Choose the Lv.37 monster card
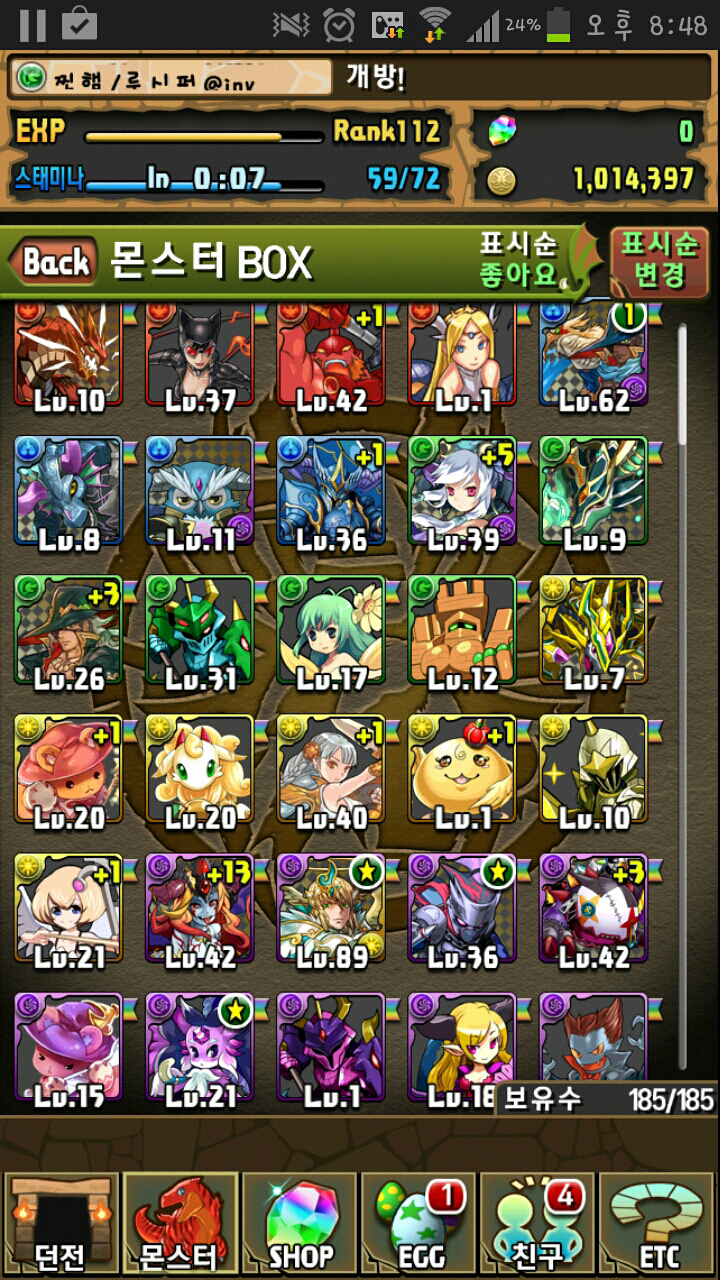The width and height of the screenshot is (720, 1280). point(200,355)
